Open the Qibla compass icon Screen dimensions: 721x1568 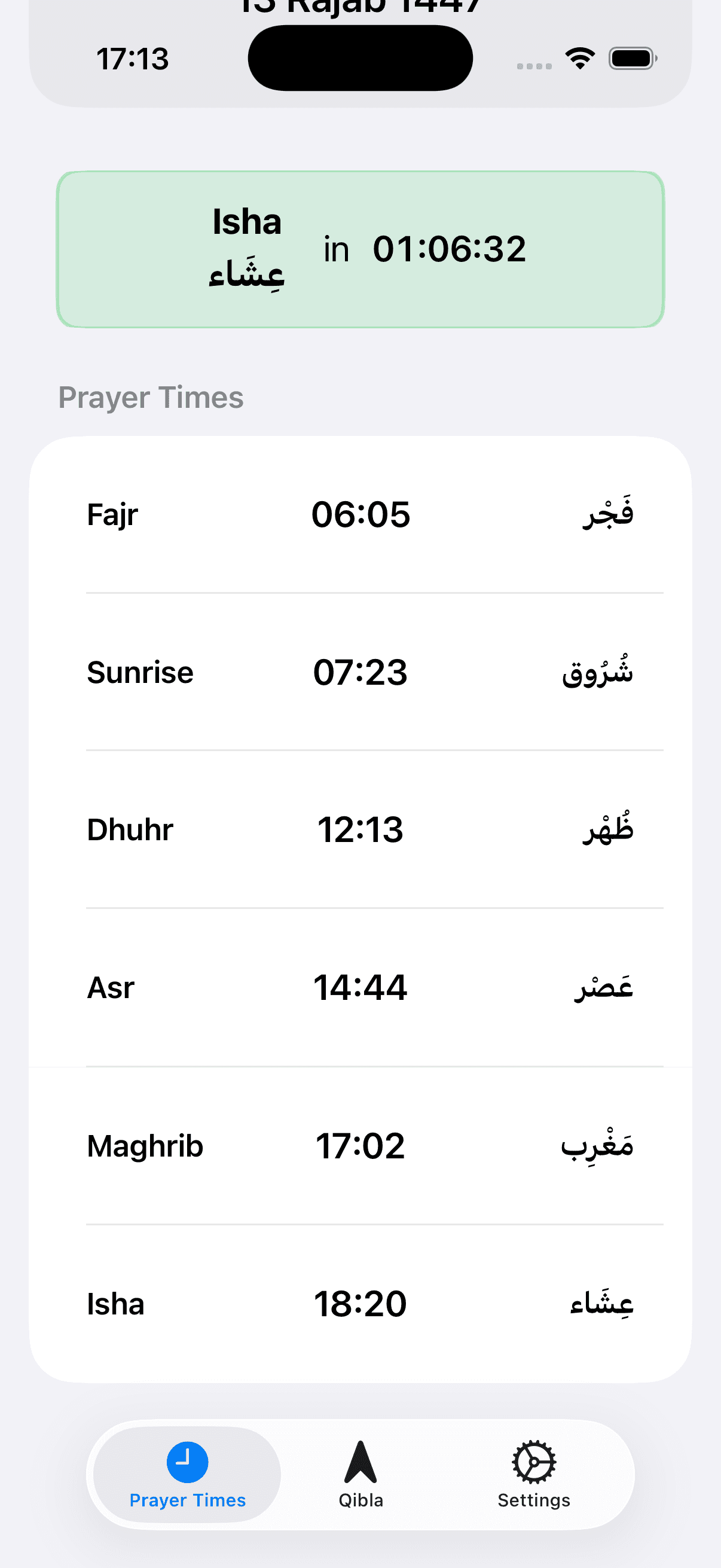point(360,1461)
